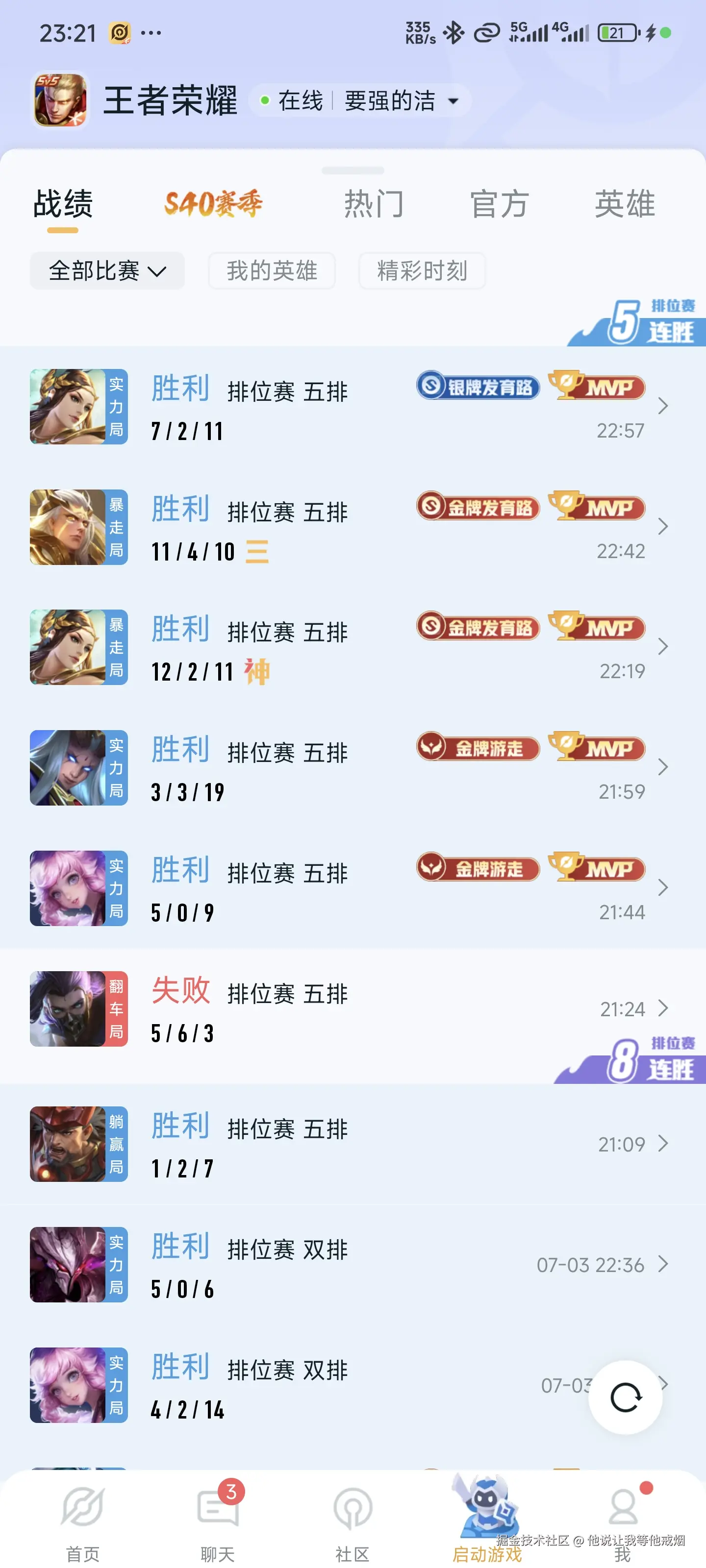Switch to the 热门 tab
The height and width of the screenshot is (1568, 706).
(x=374, y=203)
